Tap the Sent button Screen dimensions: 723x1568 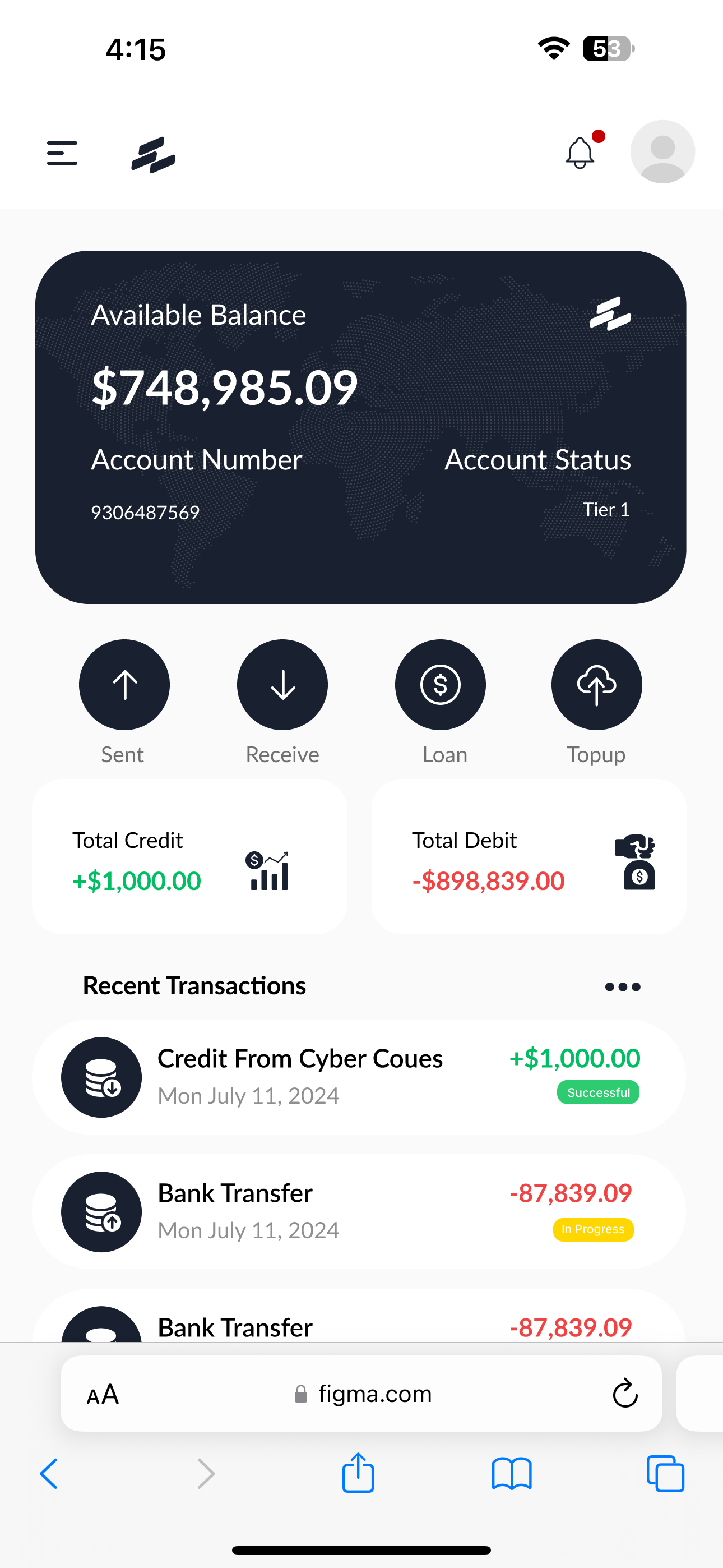[124, 685]
